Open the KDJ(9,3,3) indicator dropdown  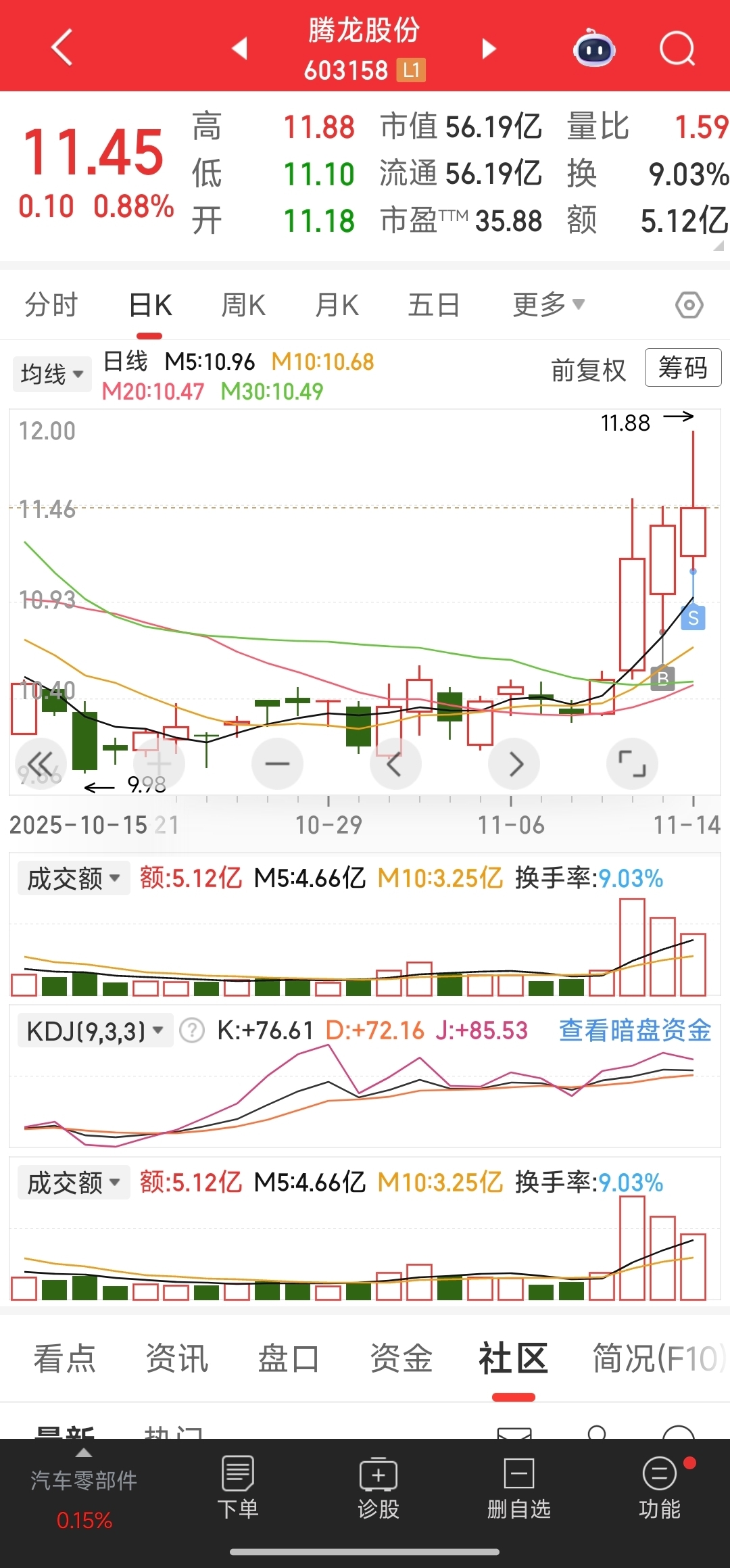(95, 1031)
